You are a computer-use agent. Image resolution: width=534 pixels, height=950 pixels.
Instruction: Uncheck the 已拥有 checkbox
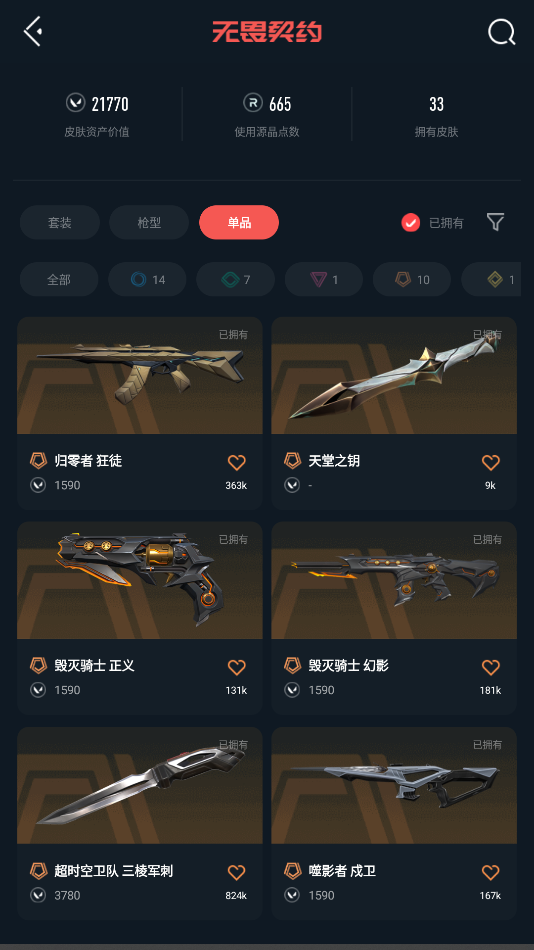tap(410, 223)
